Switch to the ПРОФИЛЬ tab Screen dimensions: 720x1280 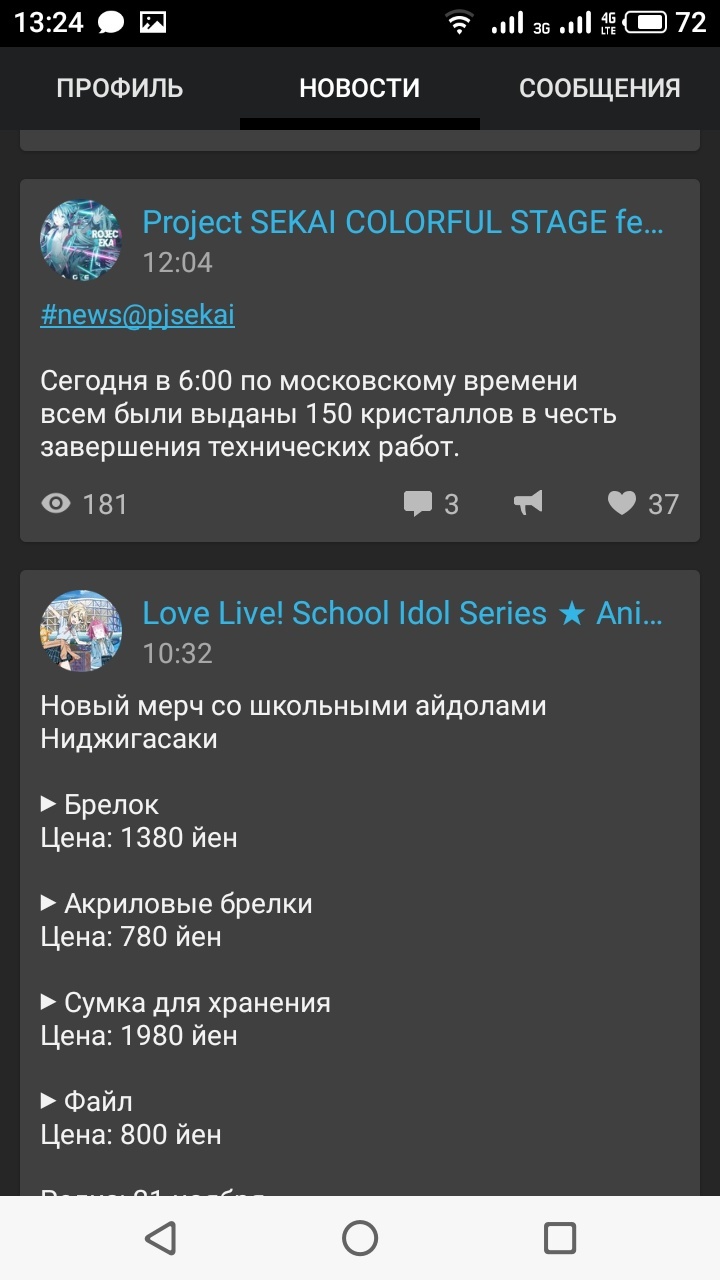pyautogui.click(x=120, y=88)
